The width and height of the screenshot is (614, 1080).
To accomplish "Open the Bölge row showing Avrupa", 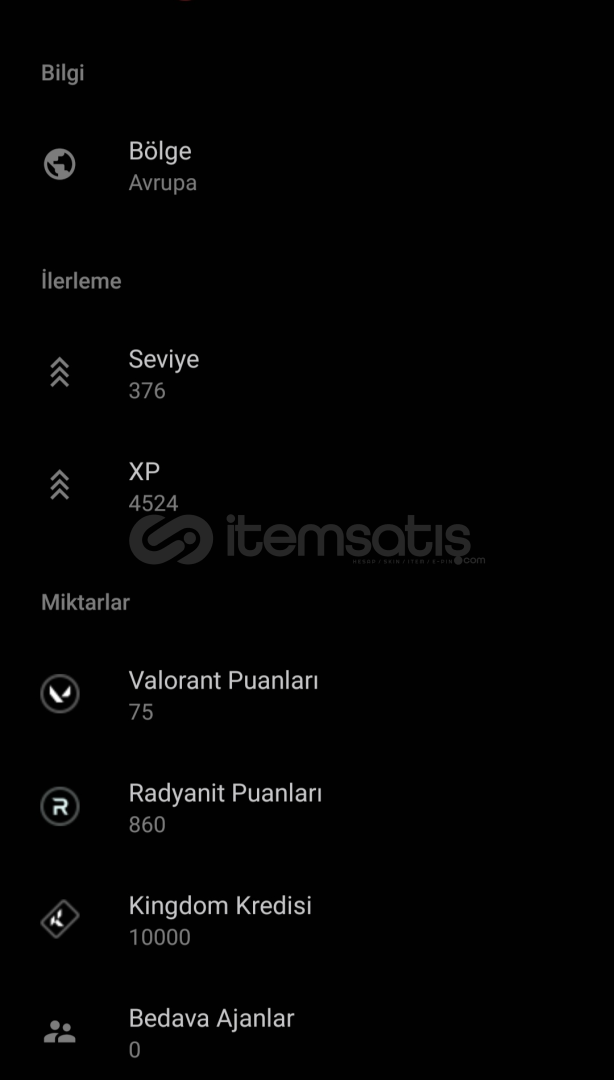I will 307,166.
